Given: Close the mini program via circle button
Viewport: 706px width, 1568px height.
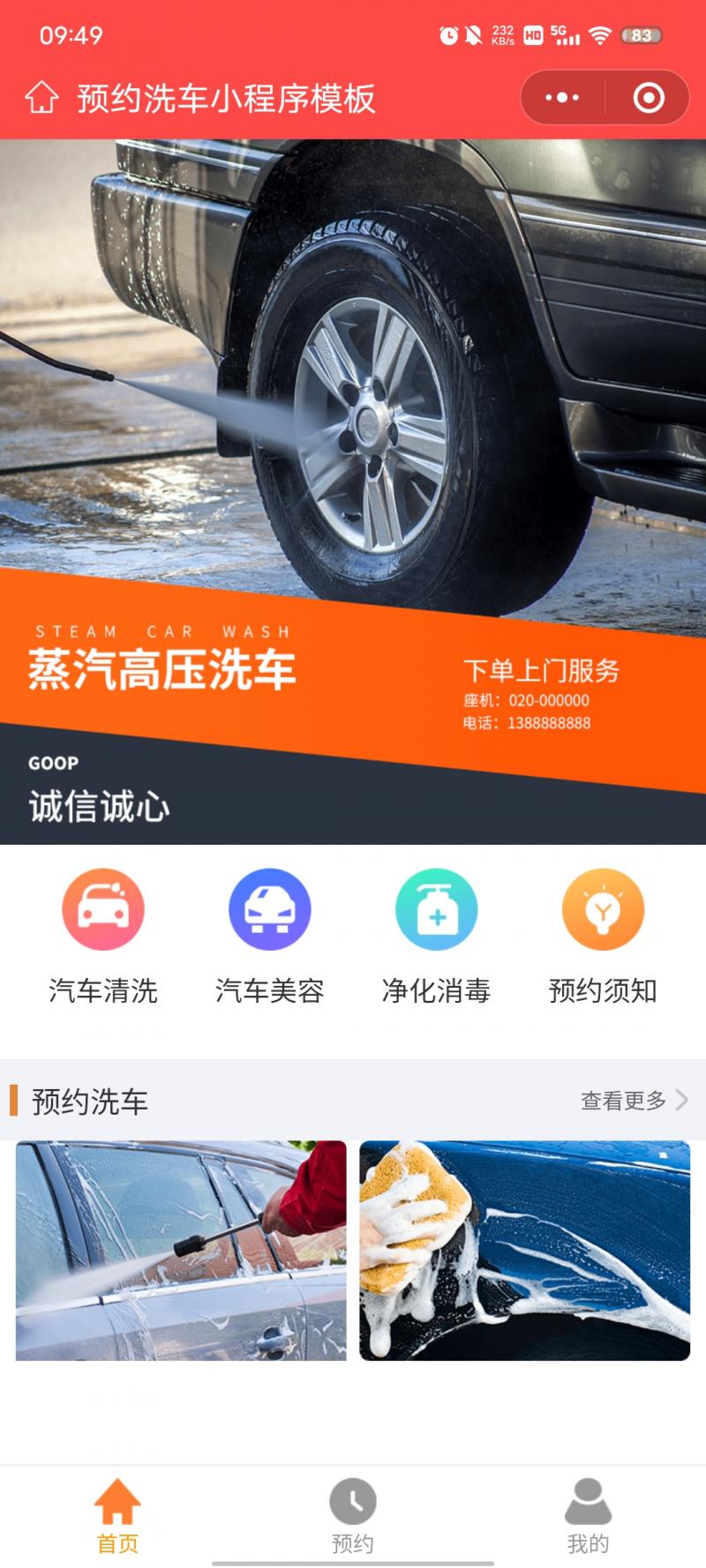Looking at the screenshot, I should coord(649,98).
